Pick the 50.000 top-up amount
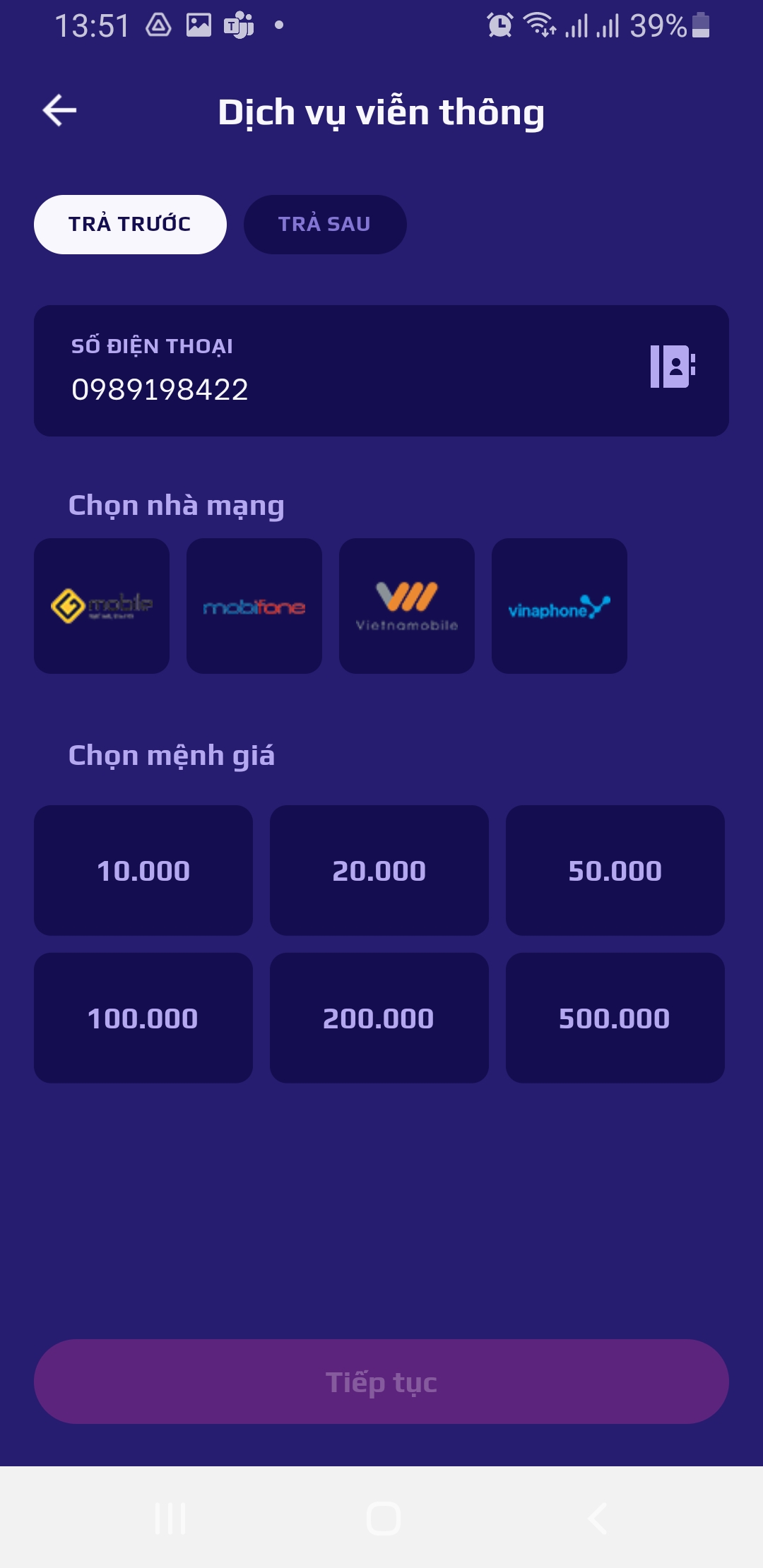Screen dimensions: 763x1568 coord(615,871)
